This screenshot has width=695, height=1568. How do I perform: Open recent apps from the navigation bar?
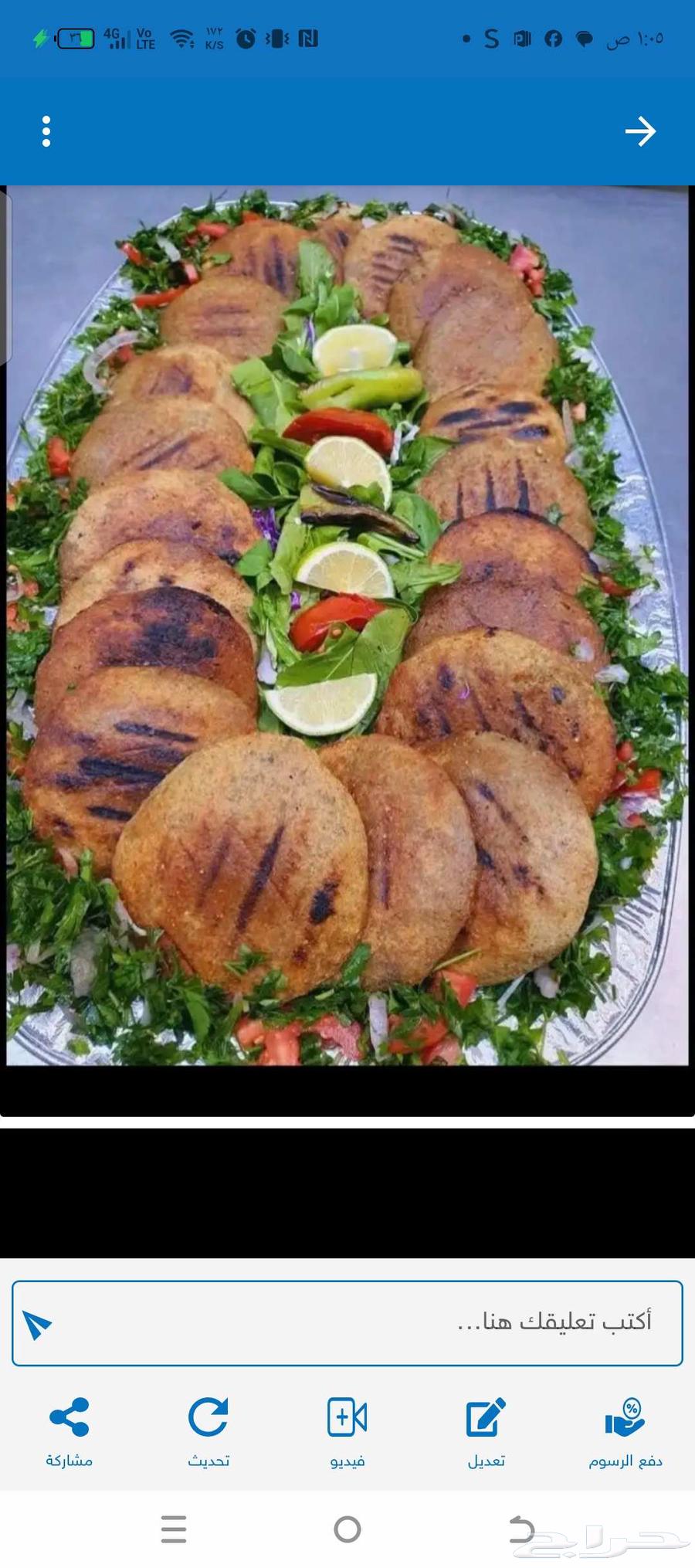coord(174,1528)
